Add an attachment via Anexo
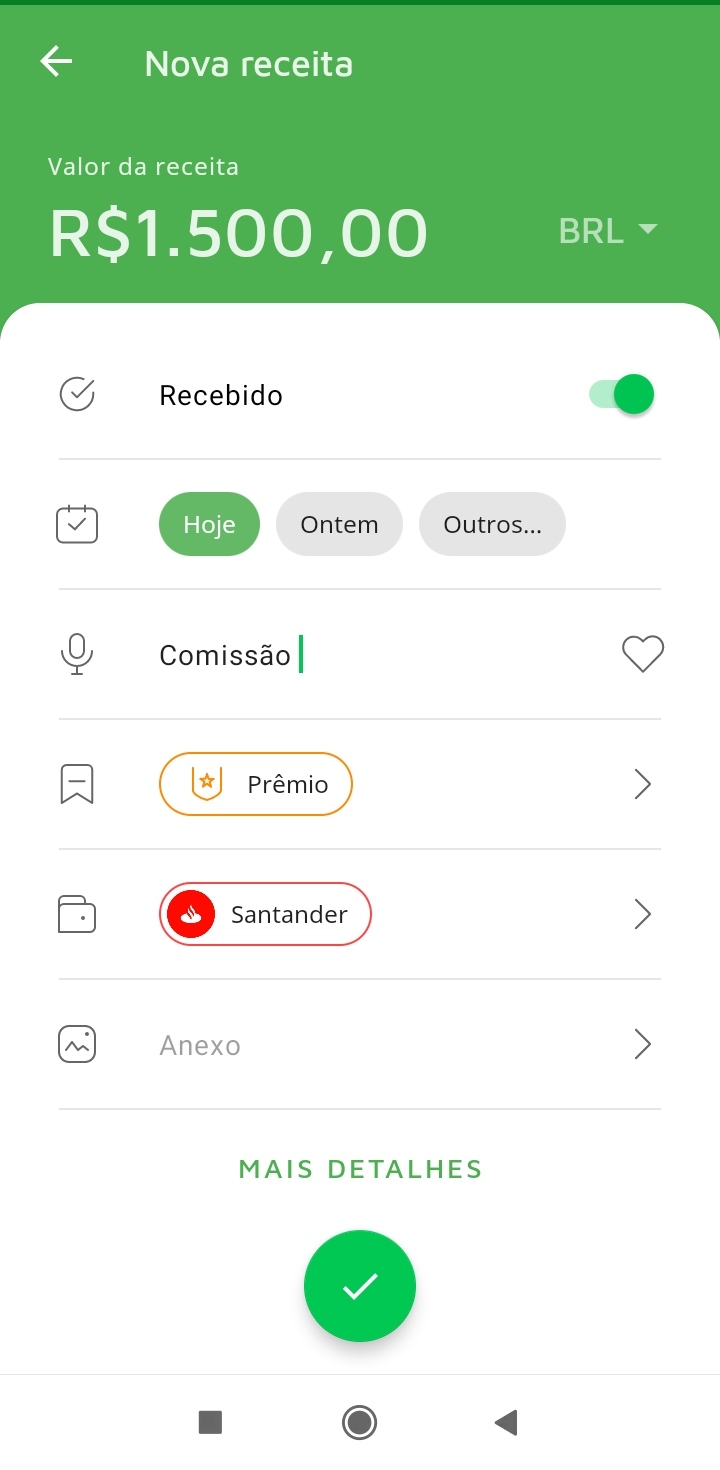The image size is (720, 1470). click(360, 1045)
